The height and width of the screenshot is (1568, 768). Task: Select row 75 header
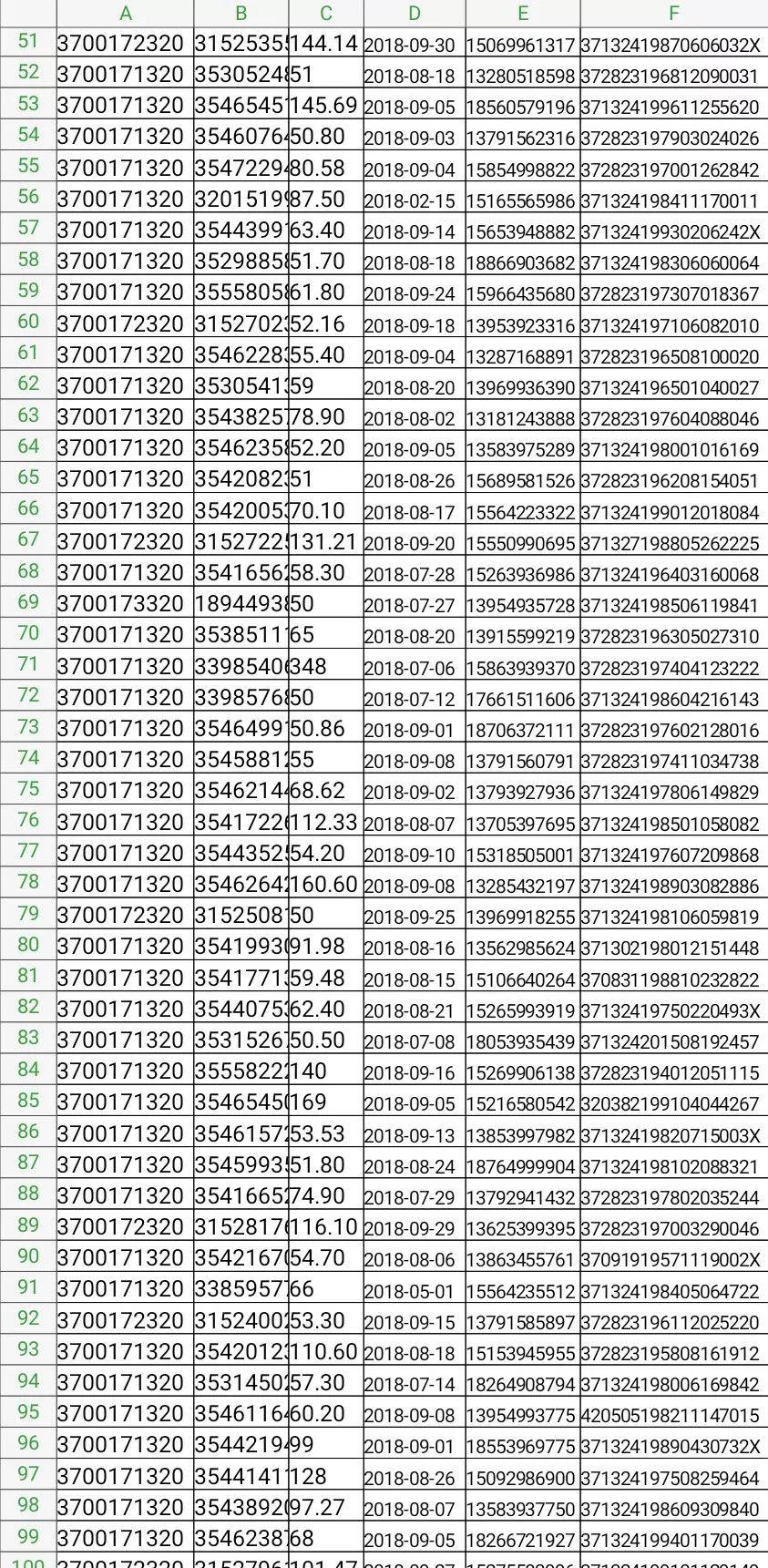pos(28,789)
